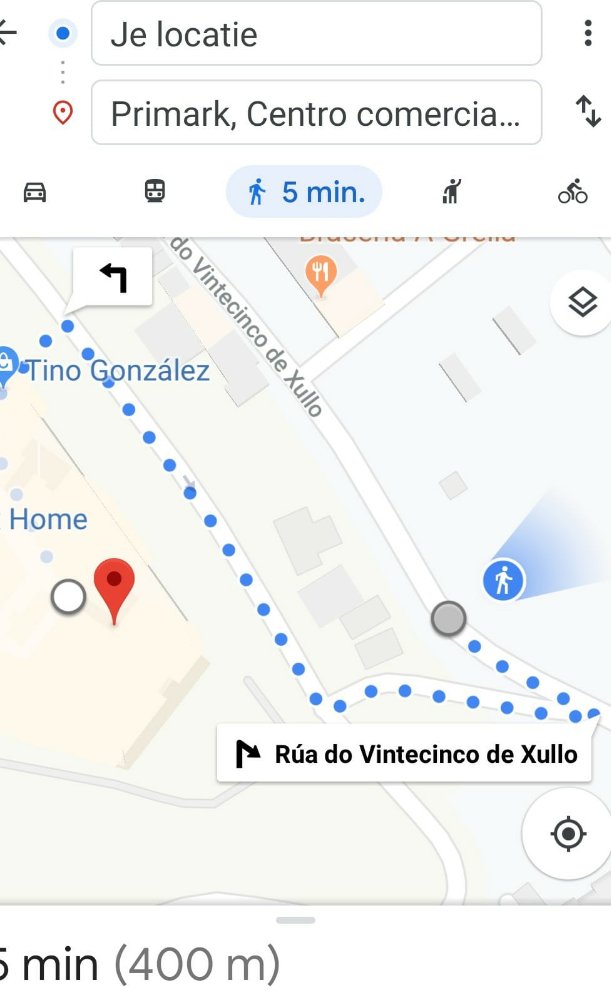
Task: Open the map layers button
Action: pyautogui.click(x=582, y=303)
